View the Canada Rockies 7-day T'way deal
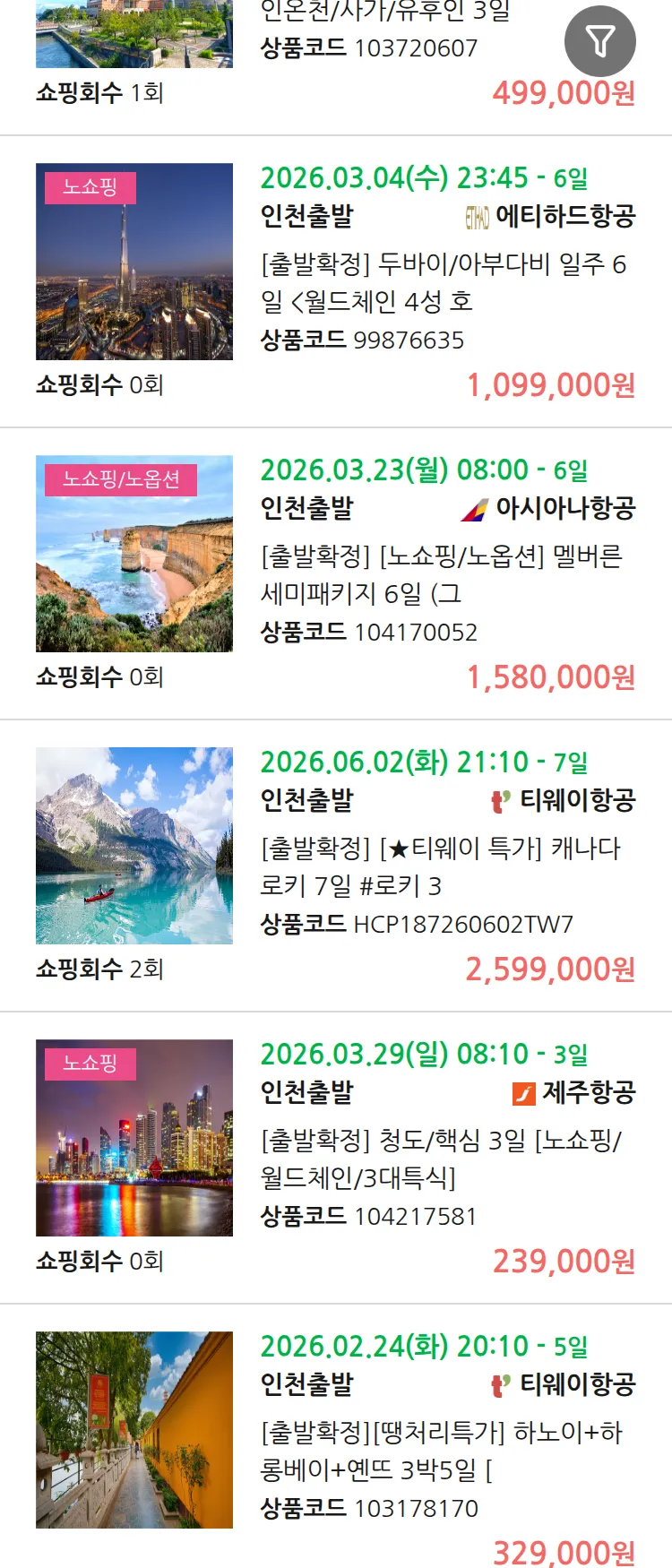Screen dimensions: 672x1568 coord(443,866)
